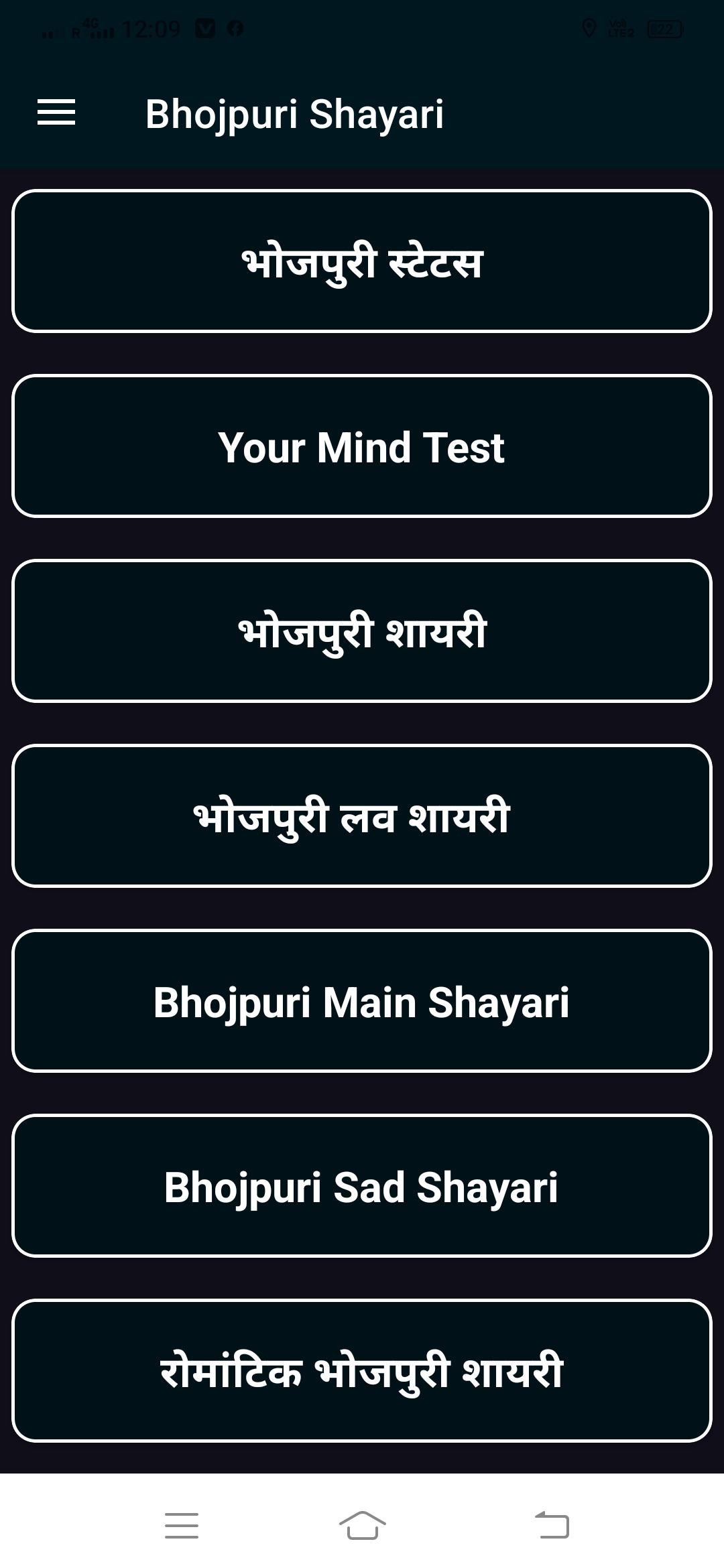Screen dimensions: 724x1568
Task: Open the hamburger drawer menu
Action: (x=56, y=113)
